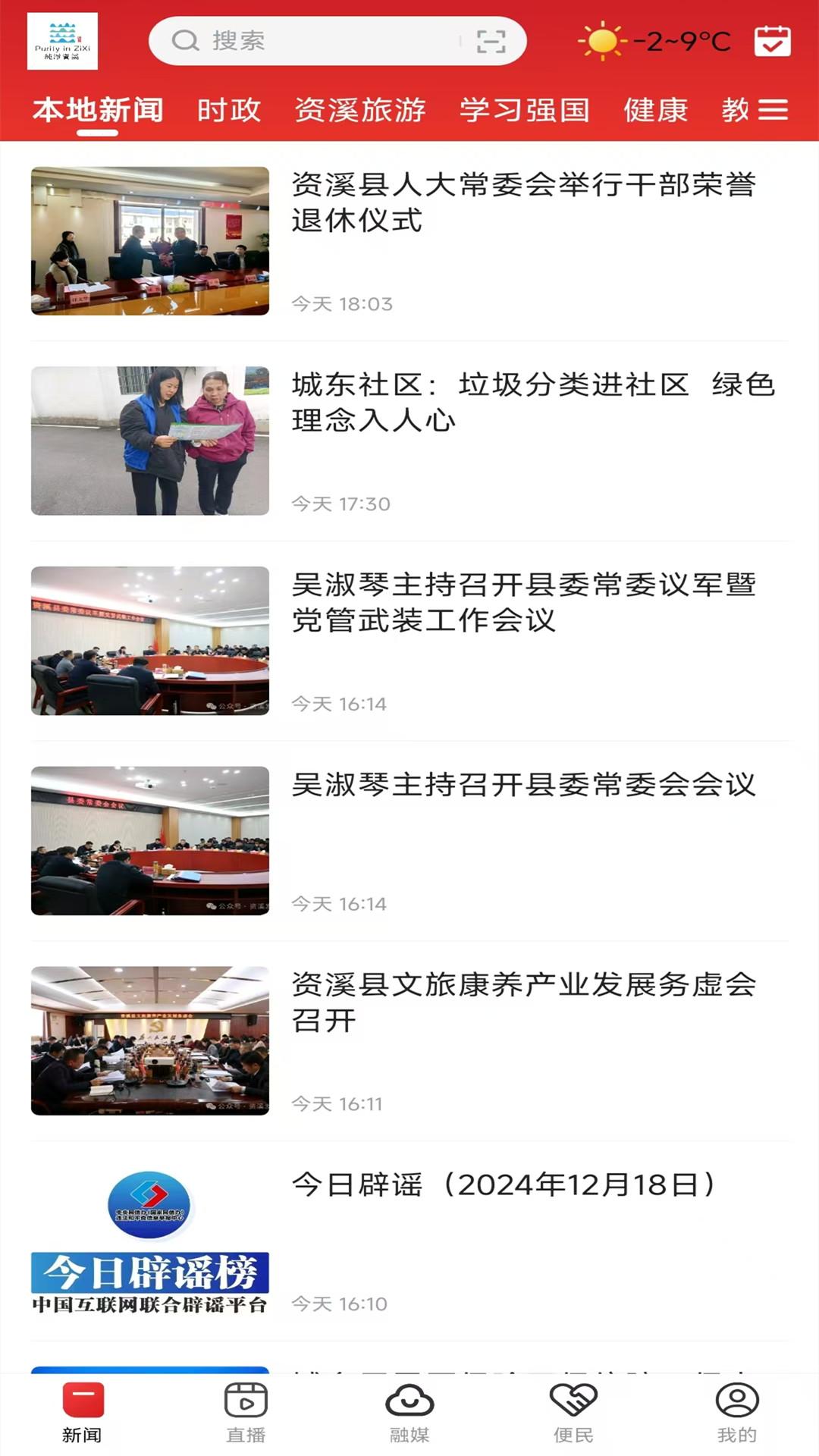Image resolution: width=819 pixels, height=1456 pixels.
Task: Switch to the 时政 tab
Action: (228, 111)
